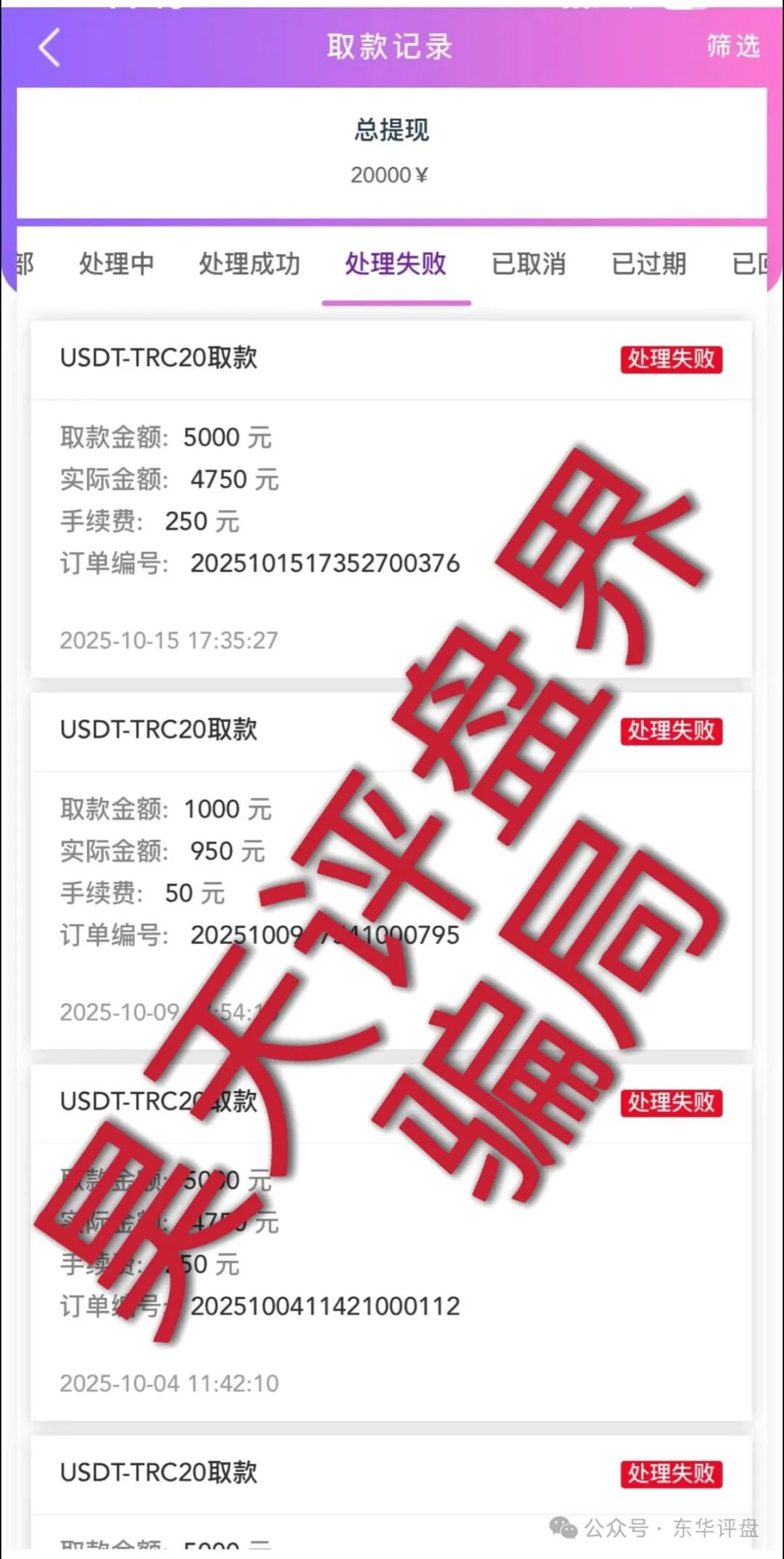
Task: Click the USDT-TRC20取款 title of first record
Action: (160, 358)
